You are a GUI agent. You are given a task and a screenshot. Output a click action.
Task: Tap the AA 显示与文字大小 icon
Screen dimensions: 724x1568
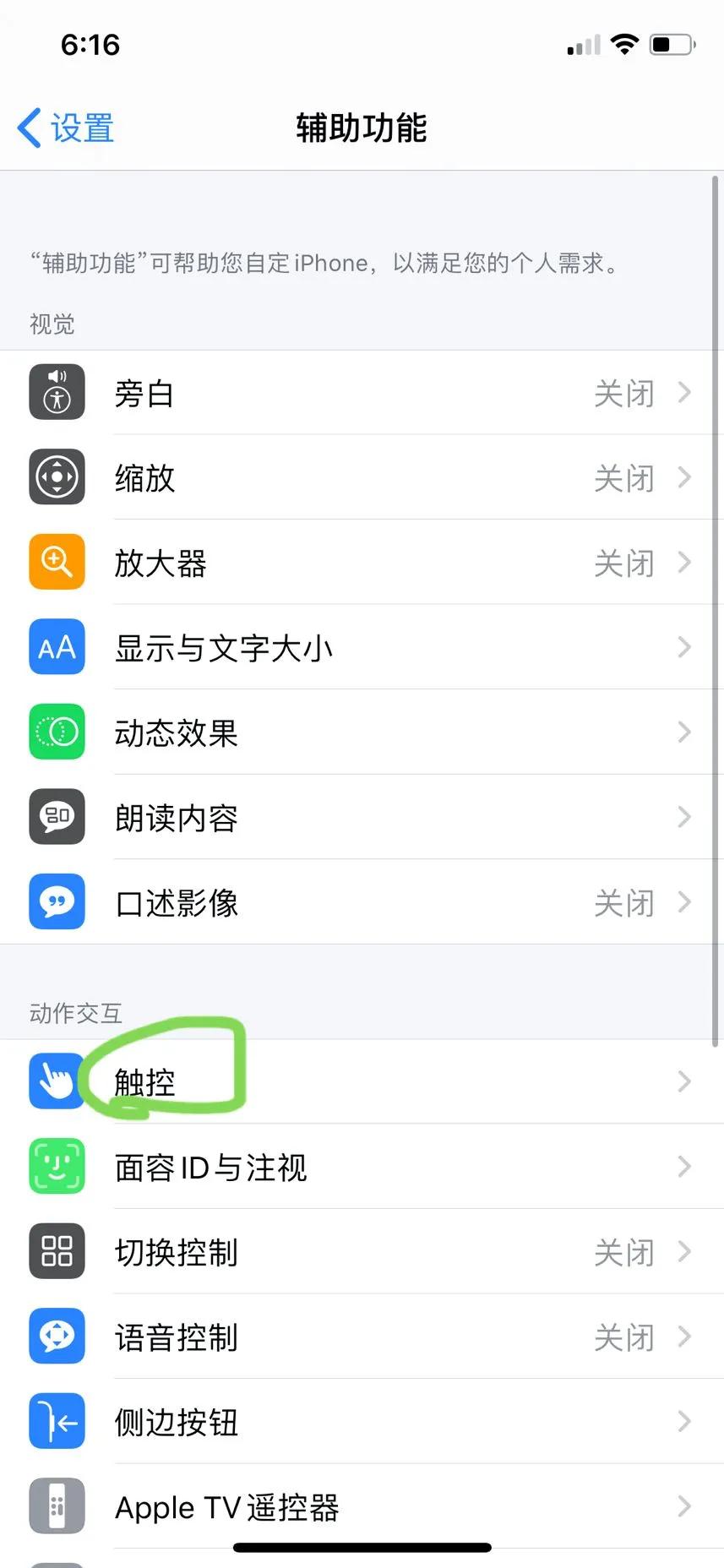click(57, 647)
